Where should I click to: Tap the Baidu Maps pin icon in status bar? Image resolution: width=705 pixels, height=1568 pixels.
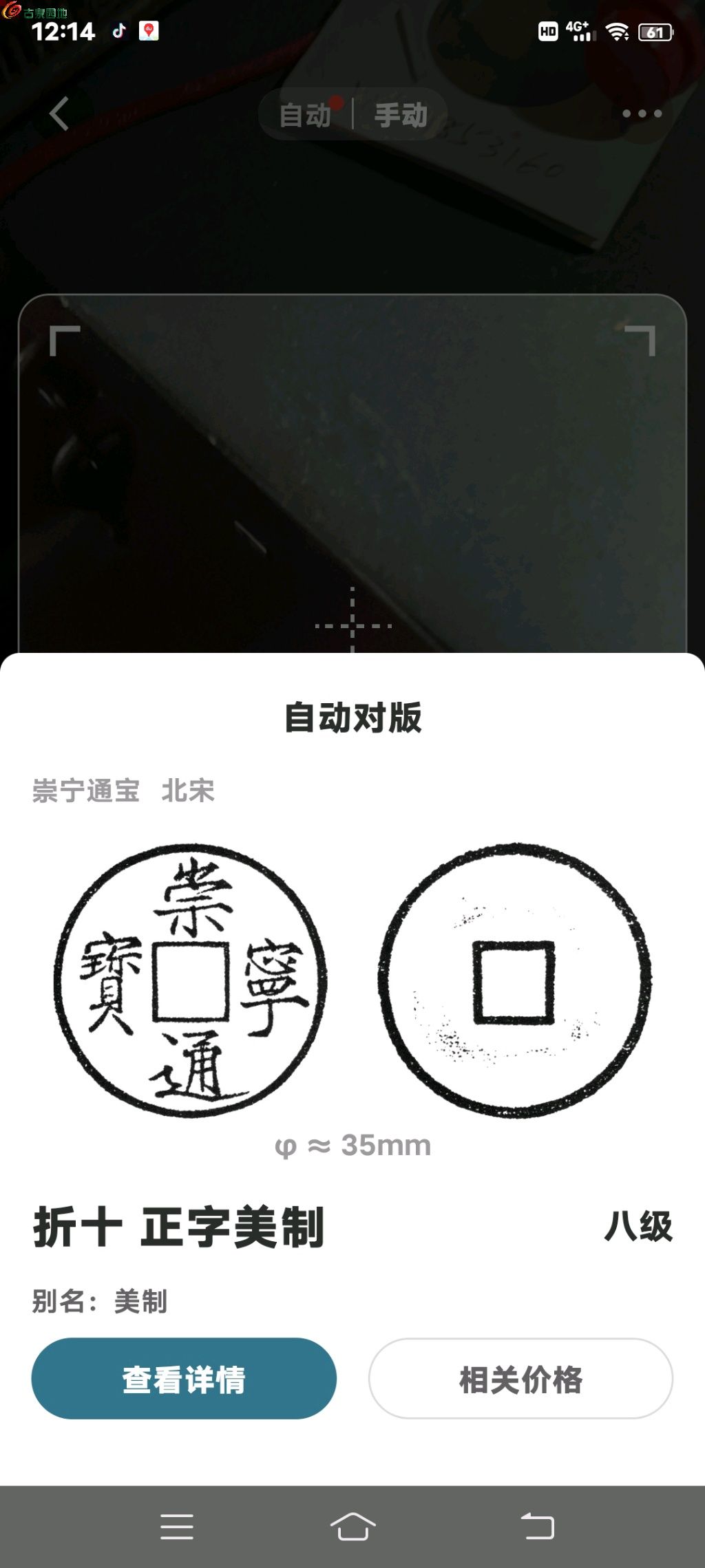pos(149,30)
